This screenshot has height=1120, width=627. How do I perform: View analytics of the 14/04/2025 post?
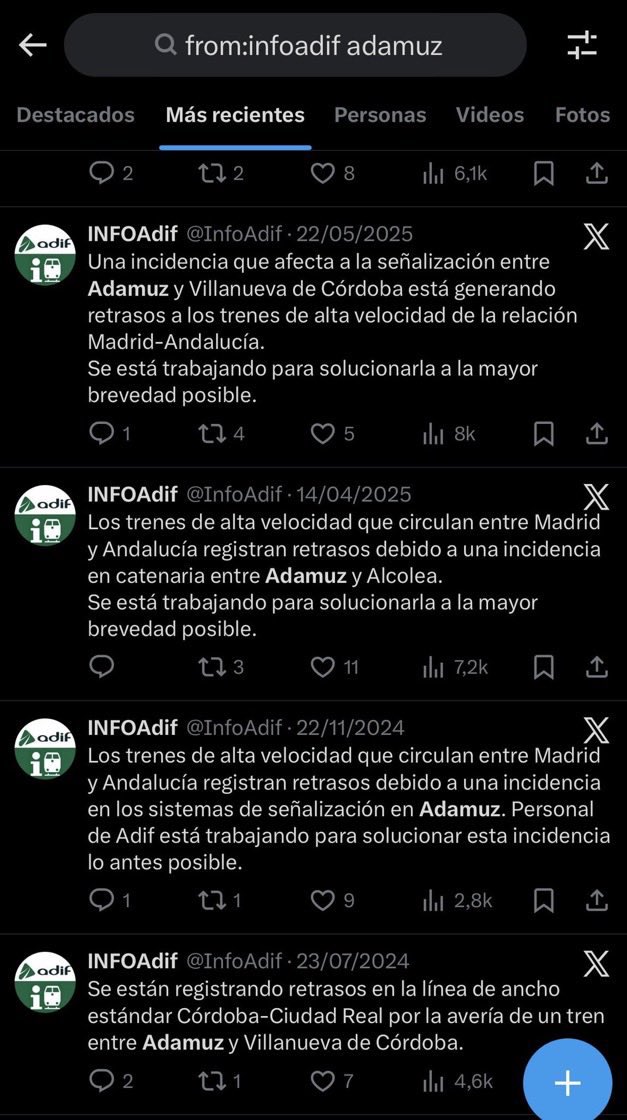(x=433, y=666)
